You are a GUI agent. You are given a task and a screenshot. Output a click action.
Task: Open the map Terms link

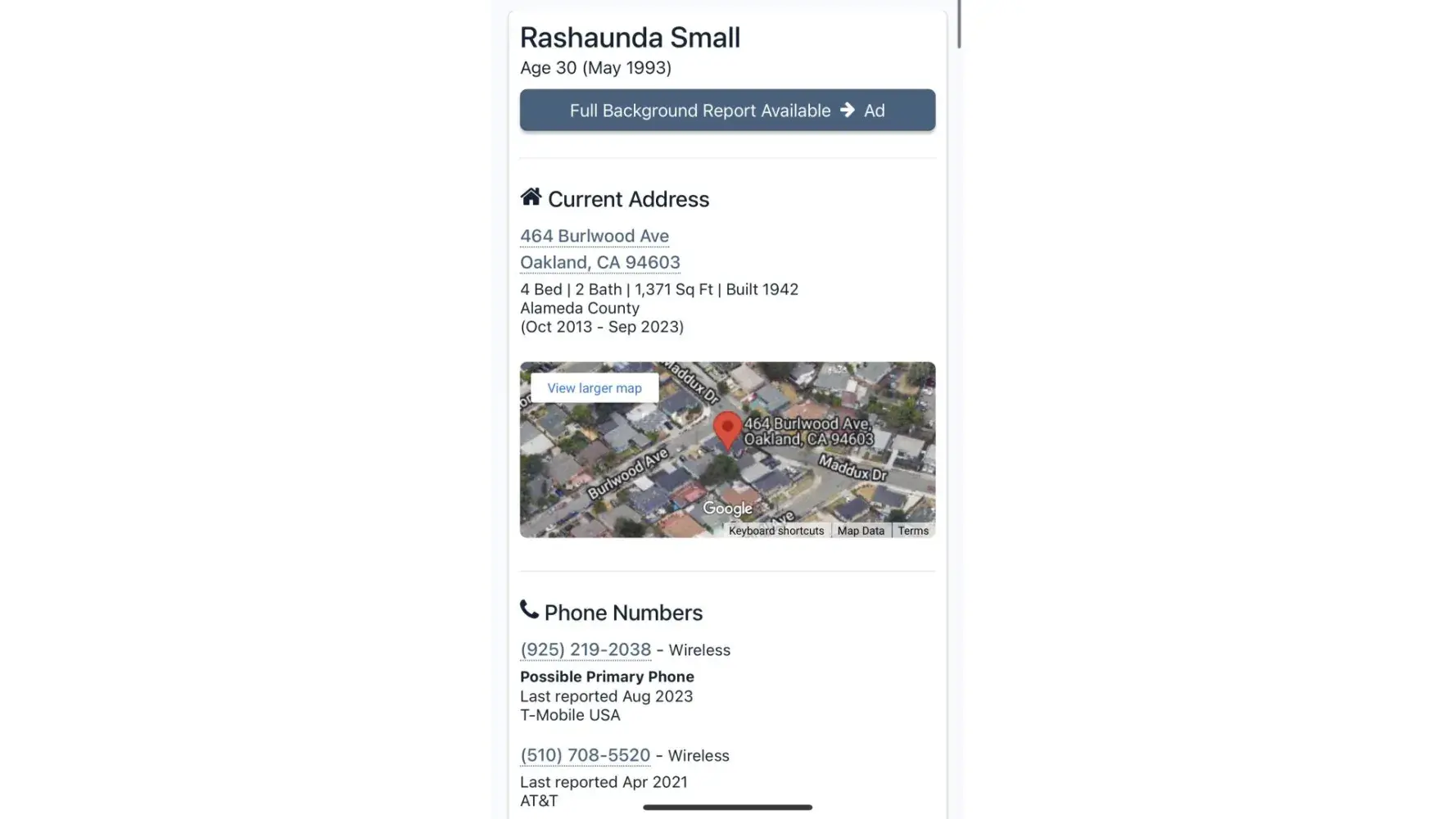[x=913, y=531]
